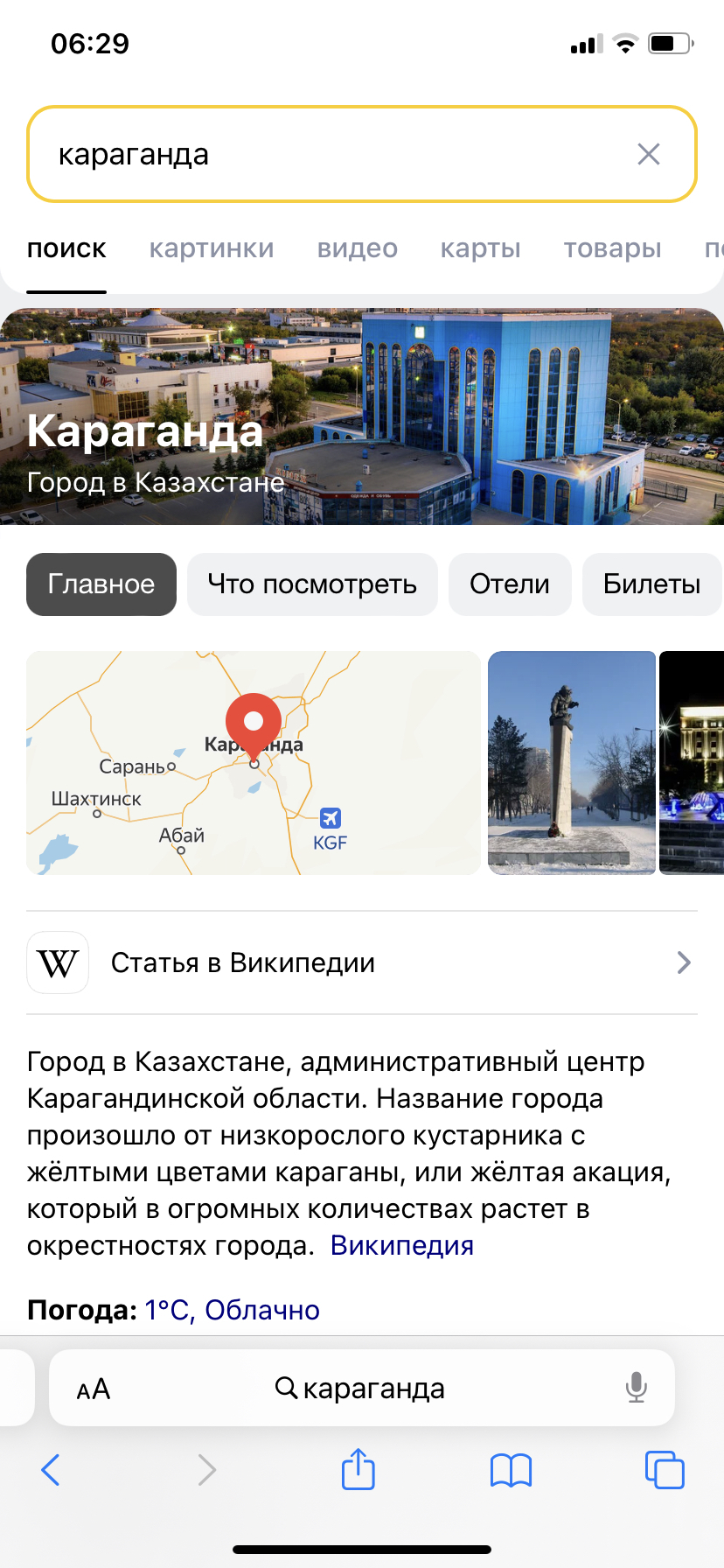Screen dimensions: 724x1568
Task: Select the Главное chip
Action: (x=101, y=584)
